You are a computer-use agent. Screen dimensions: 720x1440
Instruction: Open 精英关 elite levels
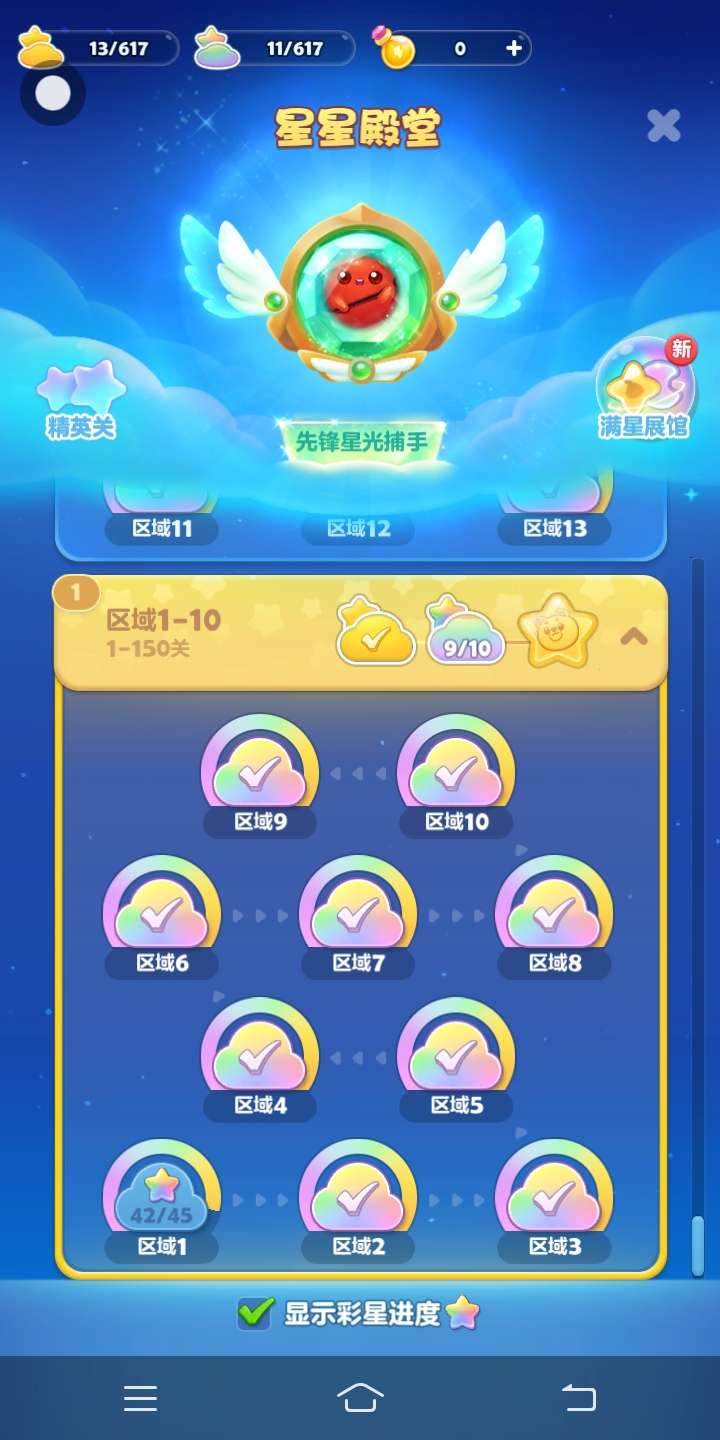coord(81,401)
